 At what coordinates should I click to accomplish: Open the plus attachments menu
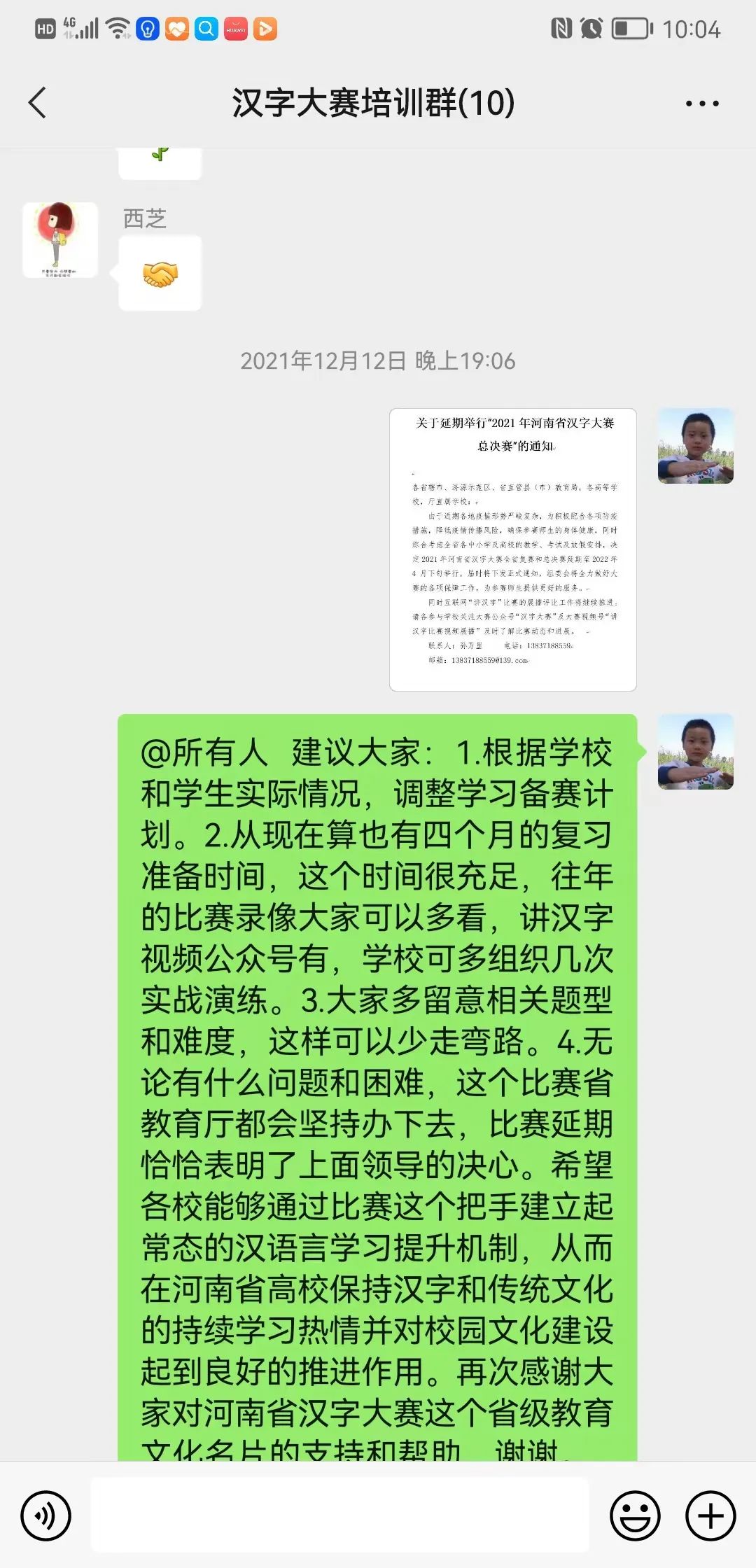click(x=710, y=1515)
